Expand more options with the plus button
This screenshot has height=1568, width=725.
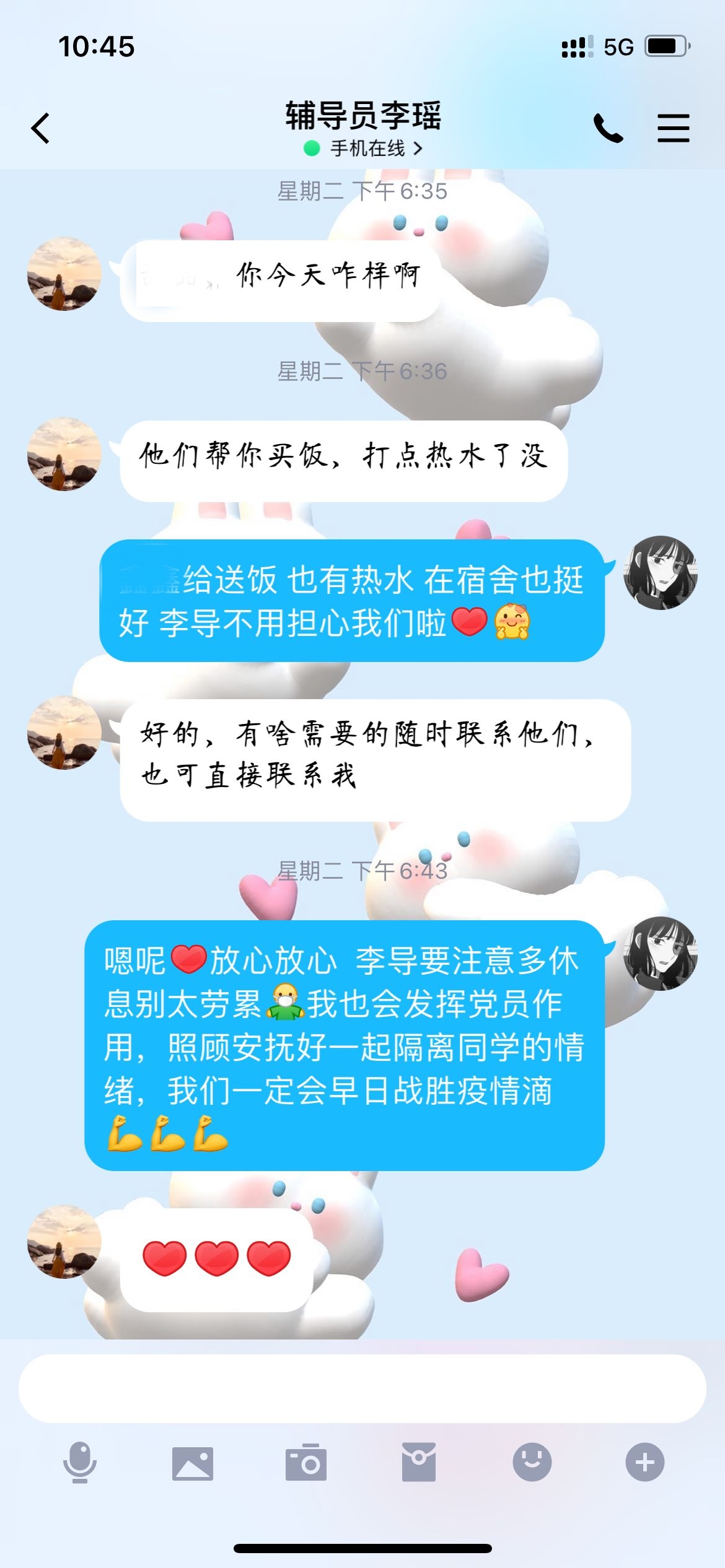click(x=644, y=1463)
